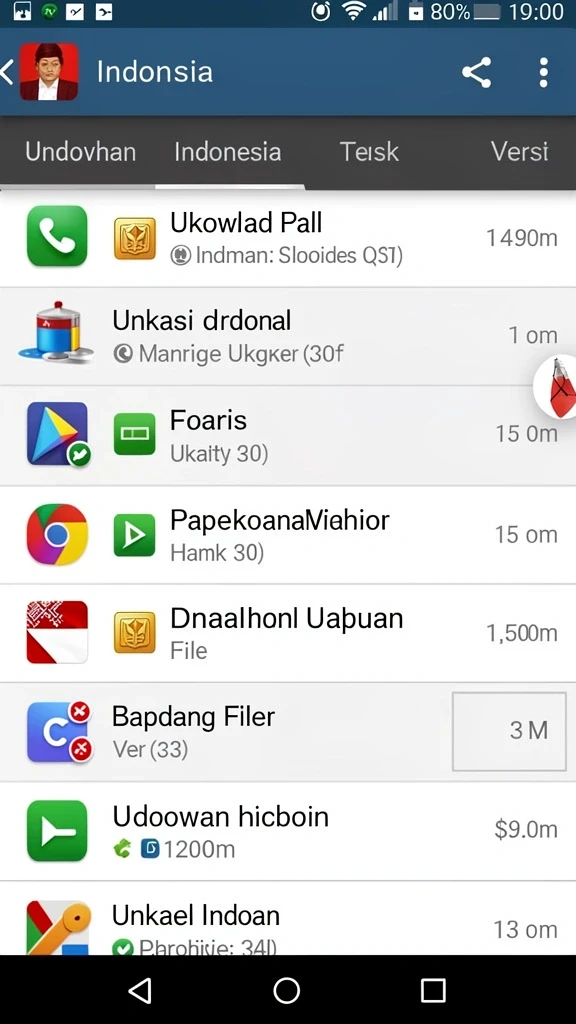Switch to the Versi tab

(520, 152)
